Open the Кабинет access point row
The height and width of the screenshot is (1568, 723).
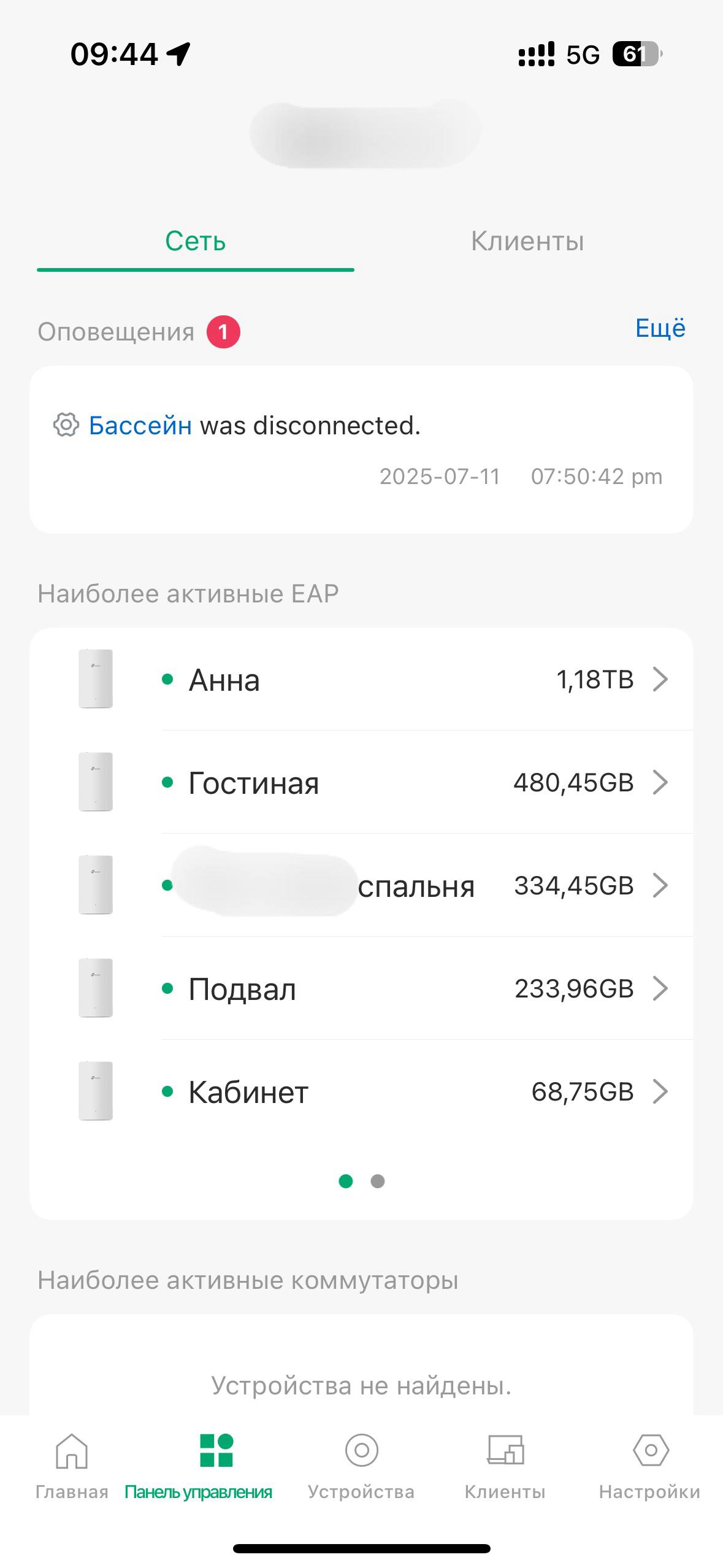click(x=362, y=1091)
